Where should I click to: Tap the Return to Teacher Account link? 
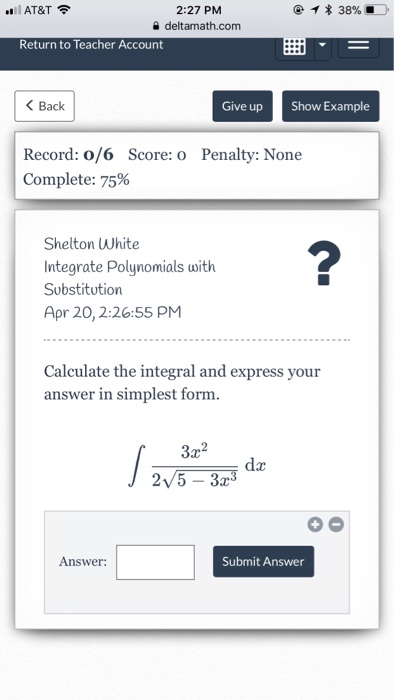[x=91, y=45]
